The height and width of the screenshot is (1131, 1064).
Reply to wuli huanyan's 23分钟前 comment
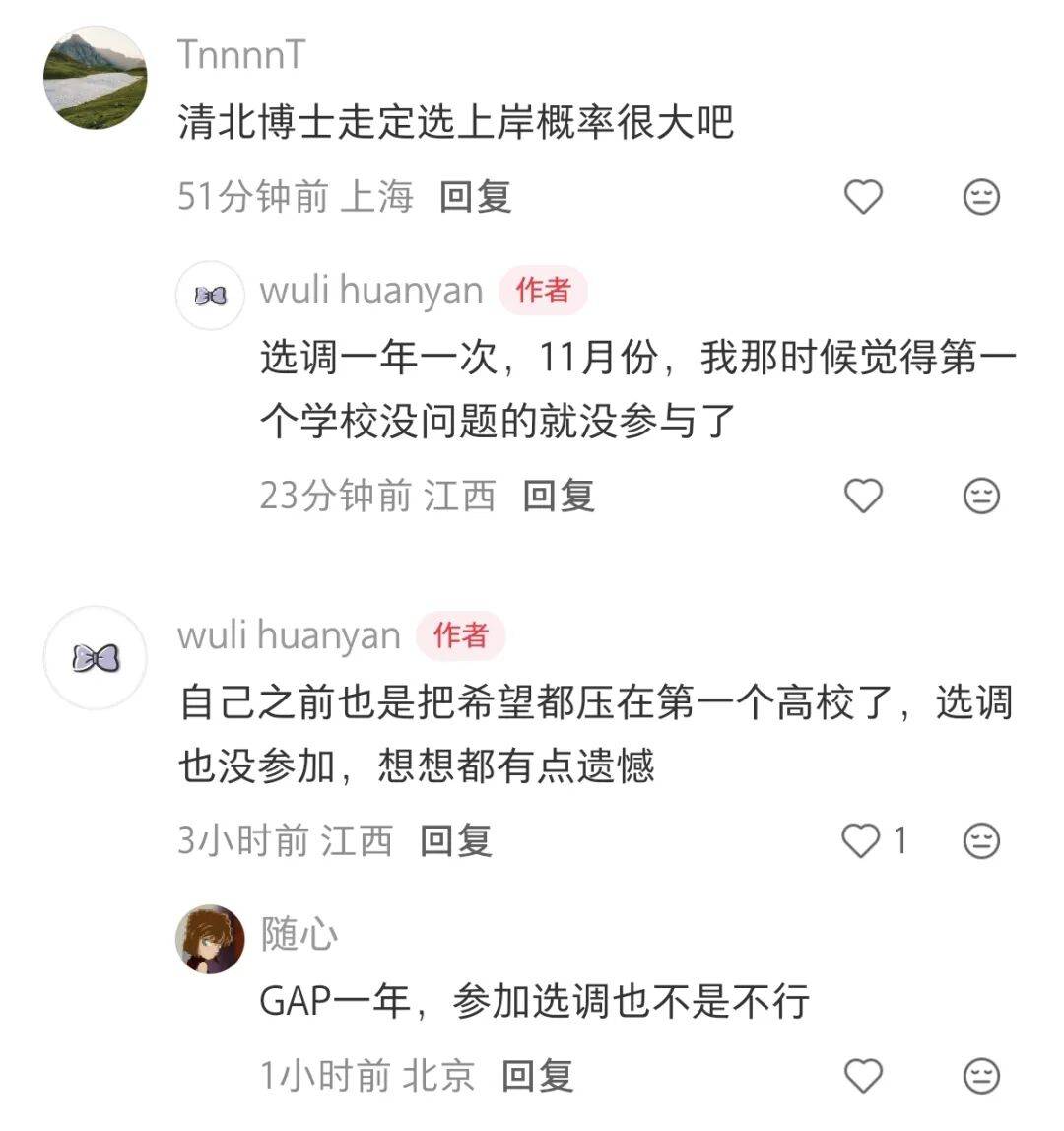point(558,496)
